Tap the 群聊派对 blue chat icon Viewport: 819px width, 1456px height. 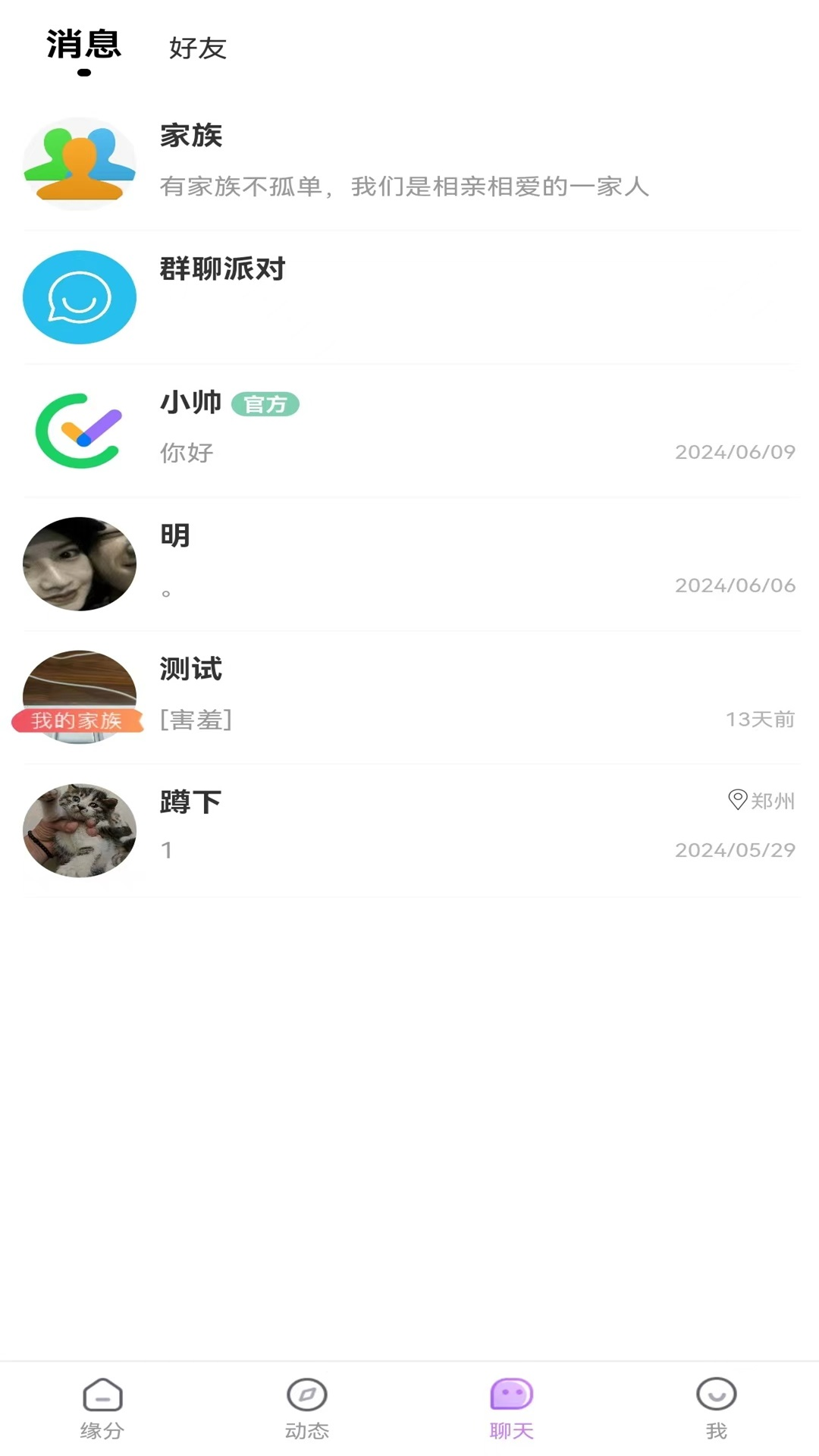tap(79, 297)
